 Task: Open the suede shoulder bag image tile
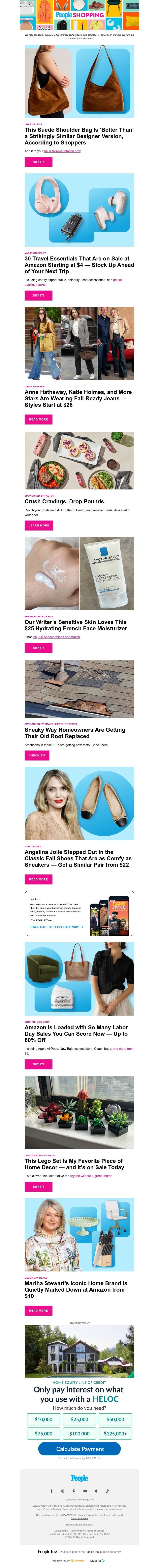[79, 81]
